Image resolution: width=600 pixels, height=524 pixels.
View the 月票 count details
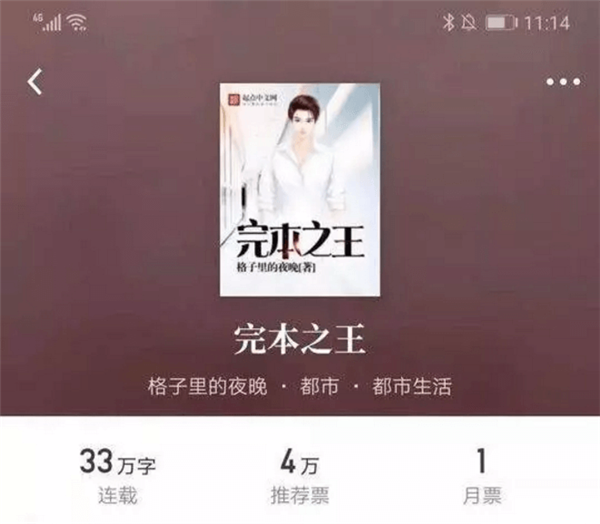click(481, 477)
